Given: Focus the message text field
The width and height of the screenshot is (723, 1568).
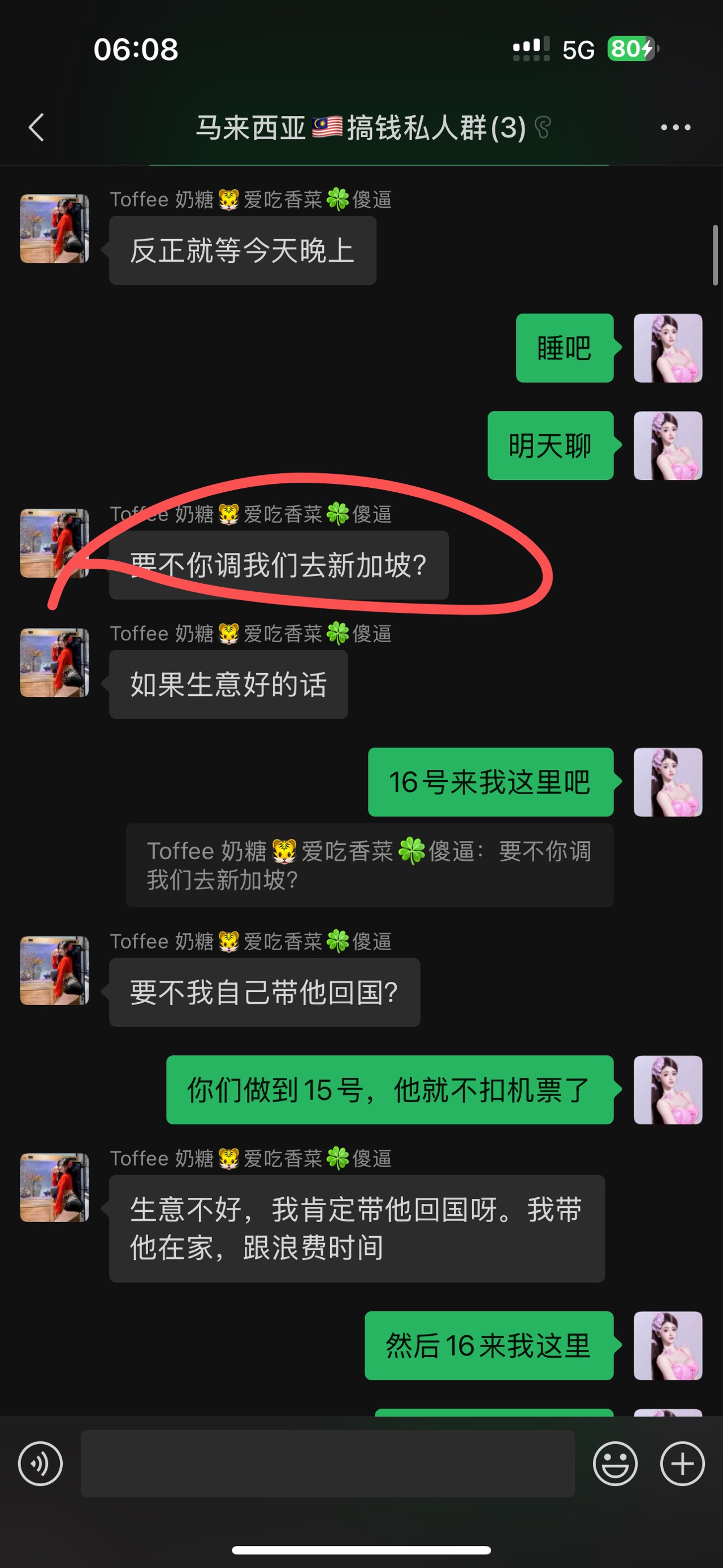Looking at the screenshot, I should click(x=327, y=1463).
